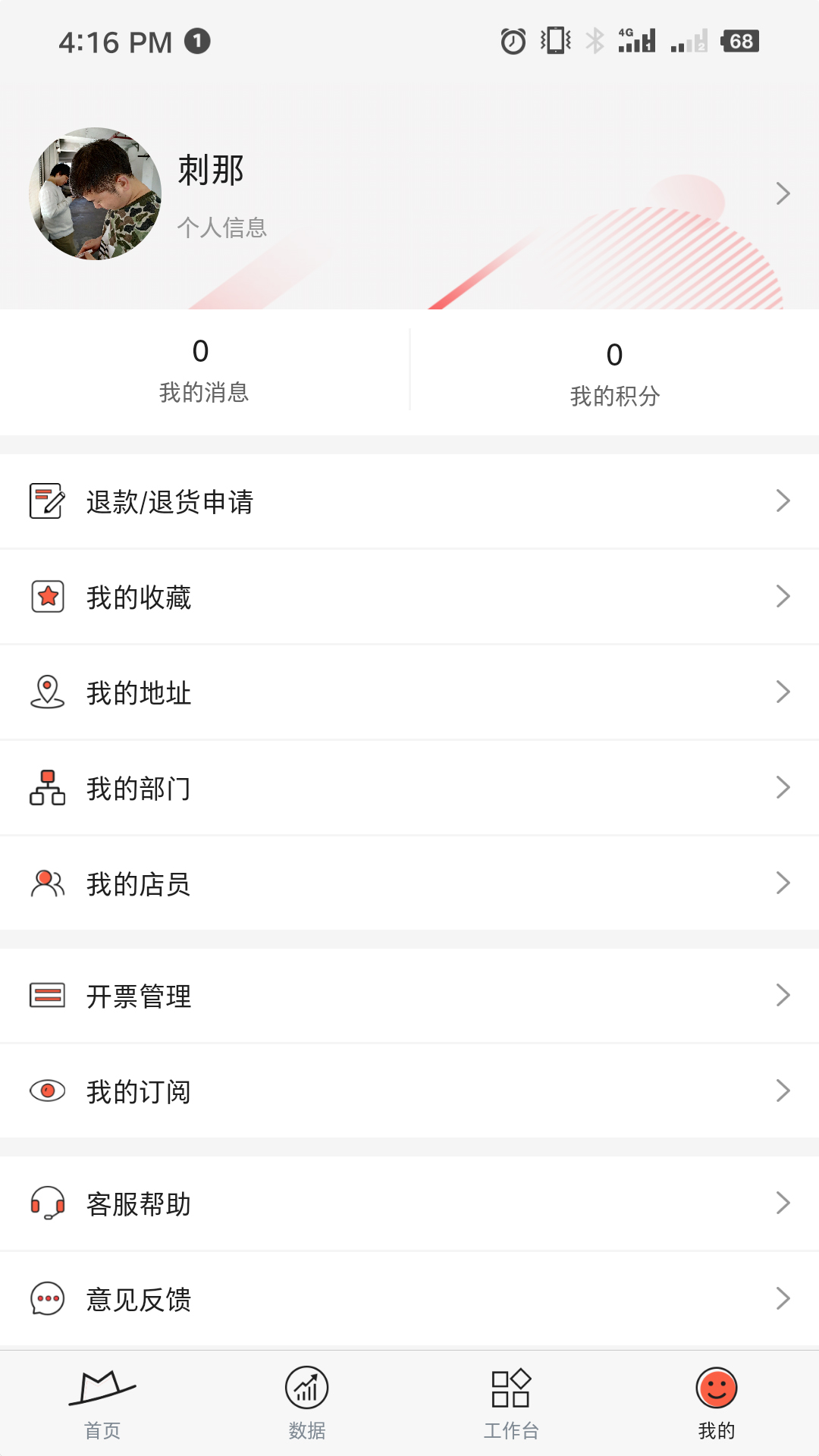Open 我的收藏 via its right chevron
This screenshot has height=1456, width=819.
pos(783,597)
